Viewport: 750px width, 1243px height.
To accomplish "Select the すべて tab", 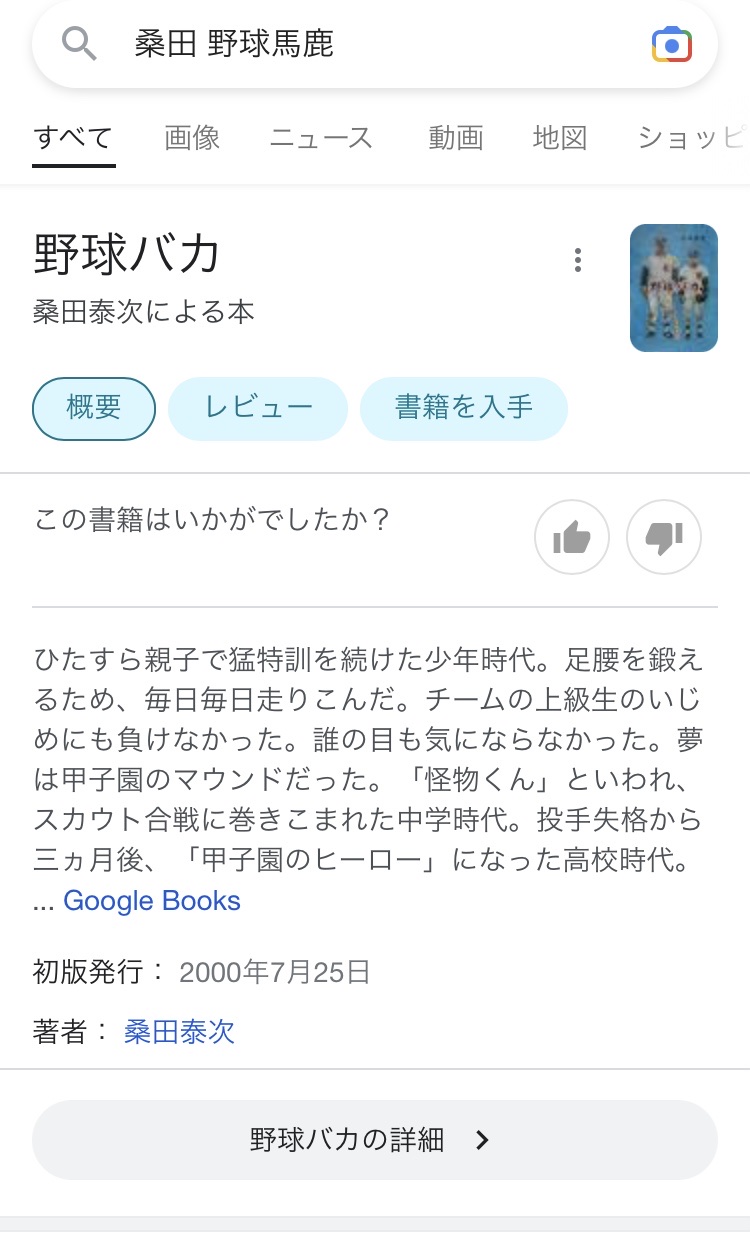I will coord(73,138).
